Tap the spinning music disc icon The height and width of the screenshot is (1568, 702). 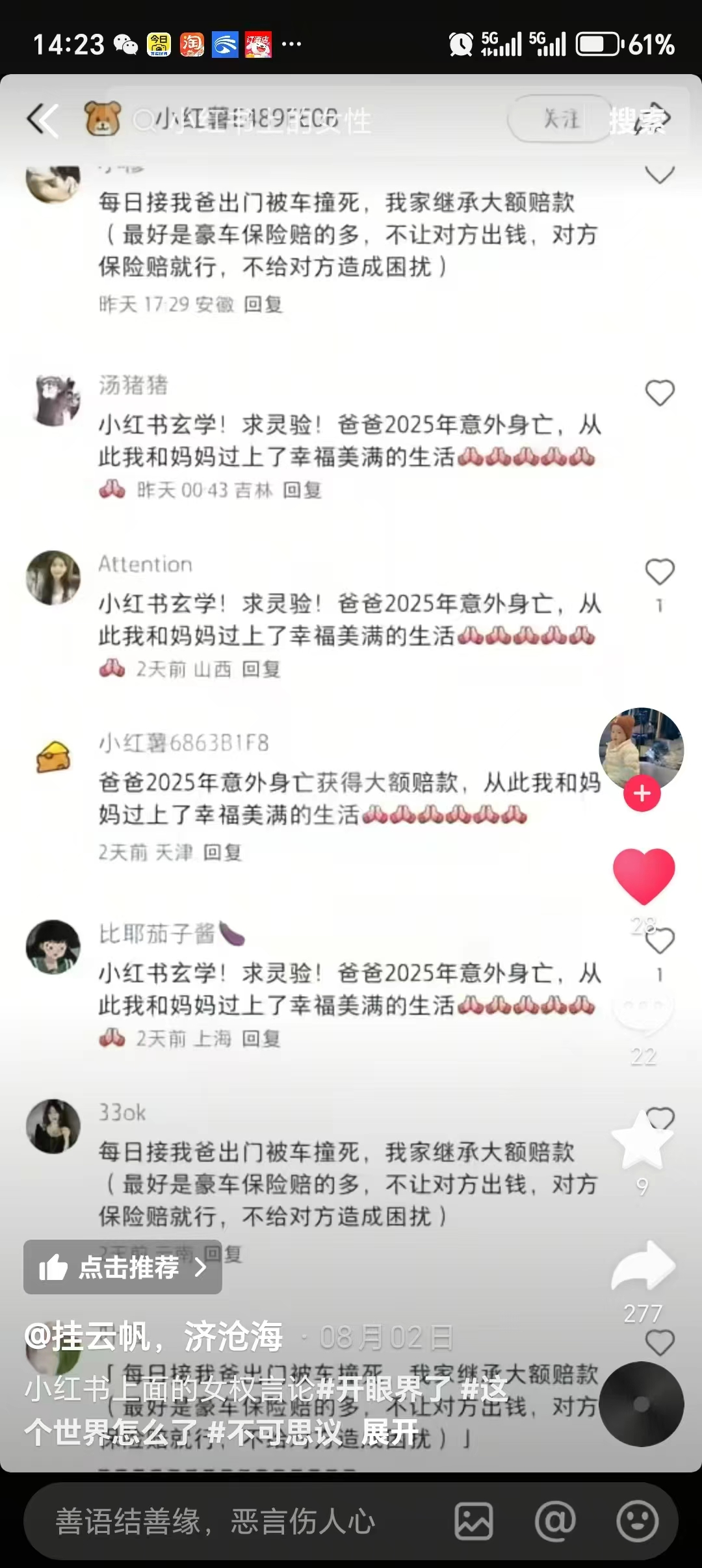coord(642,1404)
